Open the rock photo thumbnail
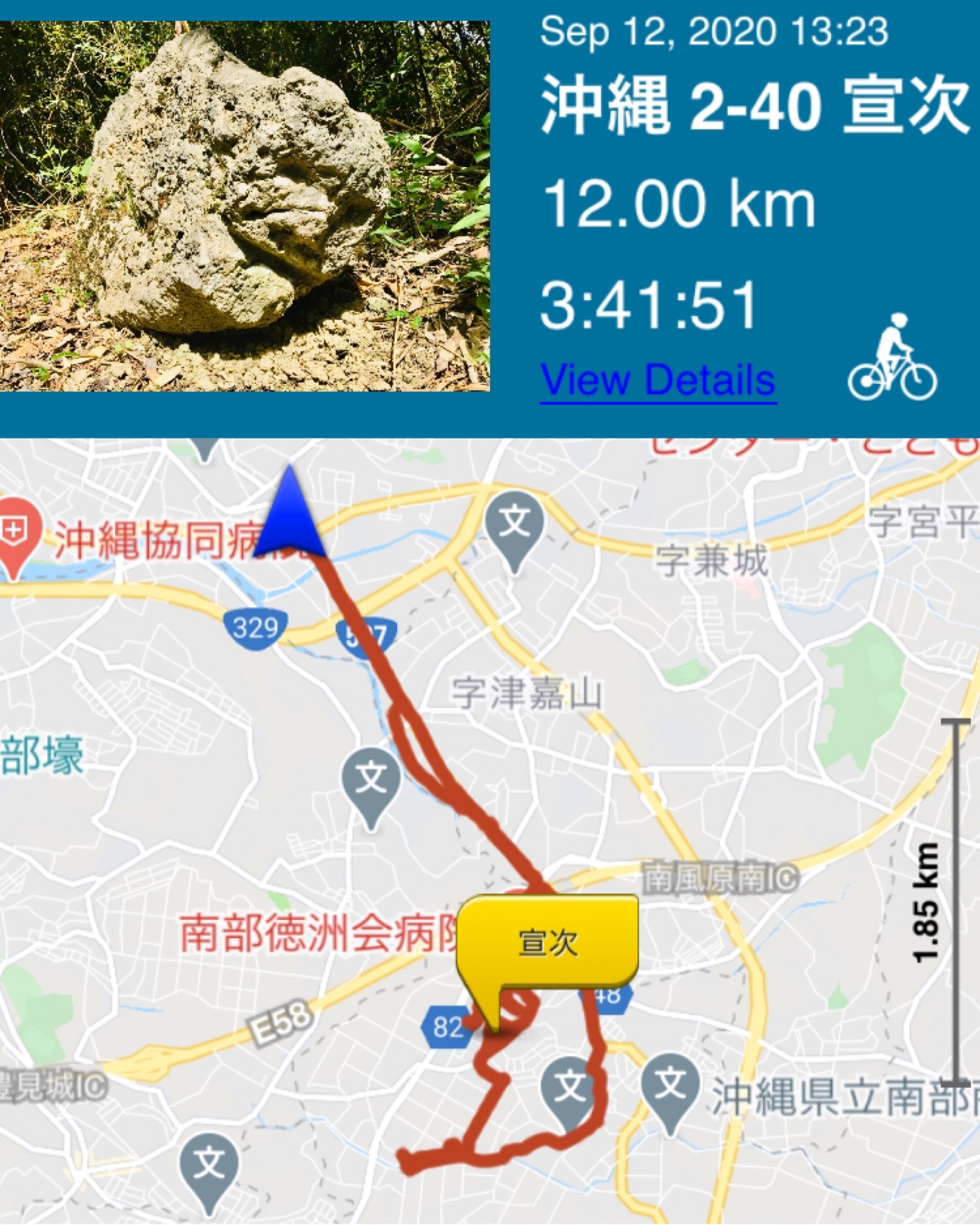Viewport: 980px width, 1225px height. 244,206
